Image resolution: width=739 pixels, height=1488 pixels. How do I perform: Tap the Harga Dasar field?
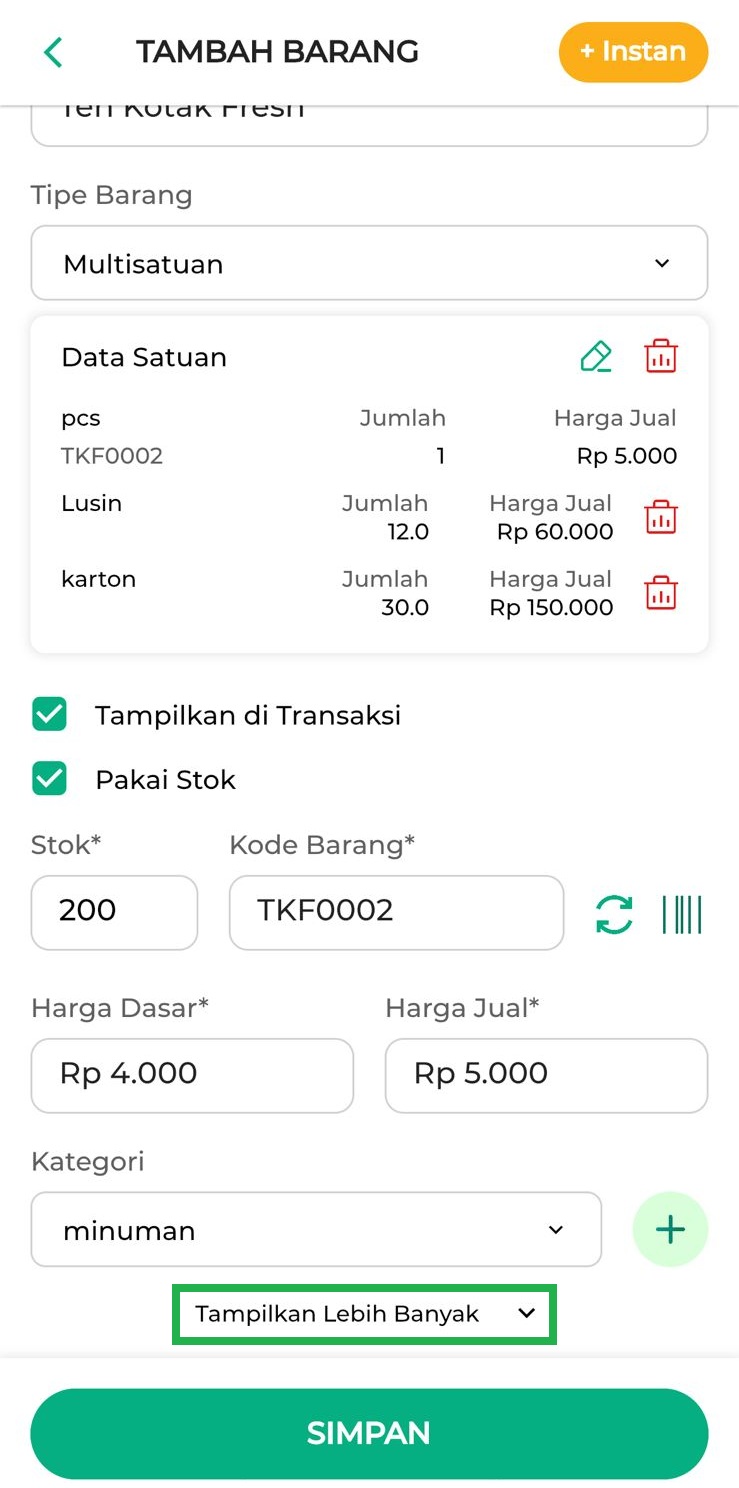pos(192,1076)
